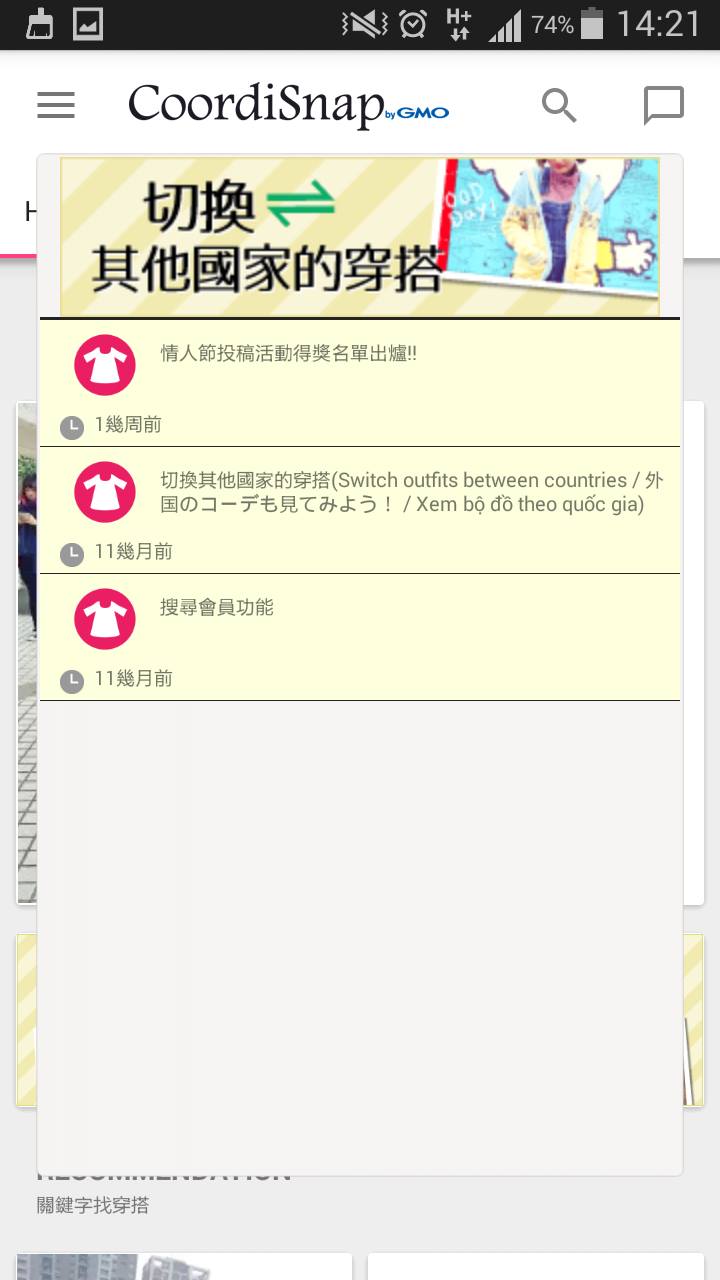Open the search magnifier
This screenshot has width=720, height=1280.
559,105
